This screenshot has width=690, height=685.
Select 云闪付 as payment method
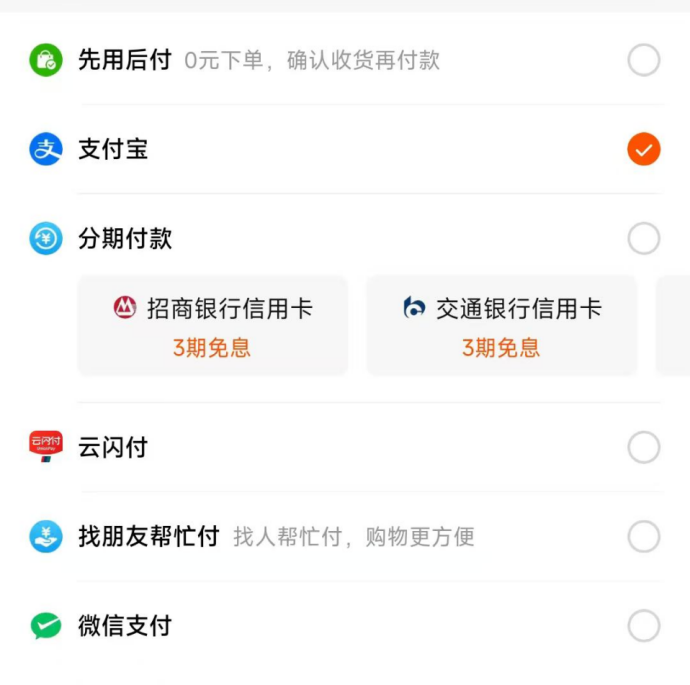pos(643,447)
